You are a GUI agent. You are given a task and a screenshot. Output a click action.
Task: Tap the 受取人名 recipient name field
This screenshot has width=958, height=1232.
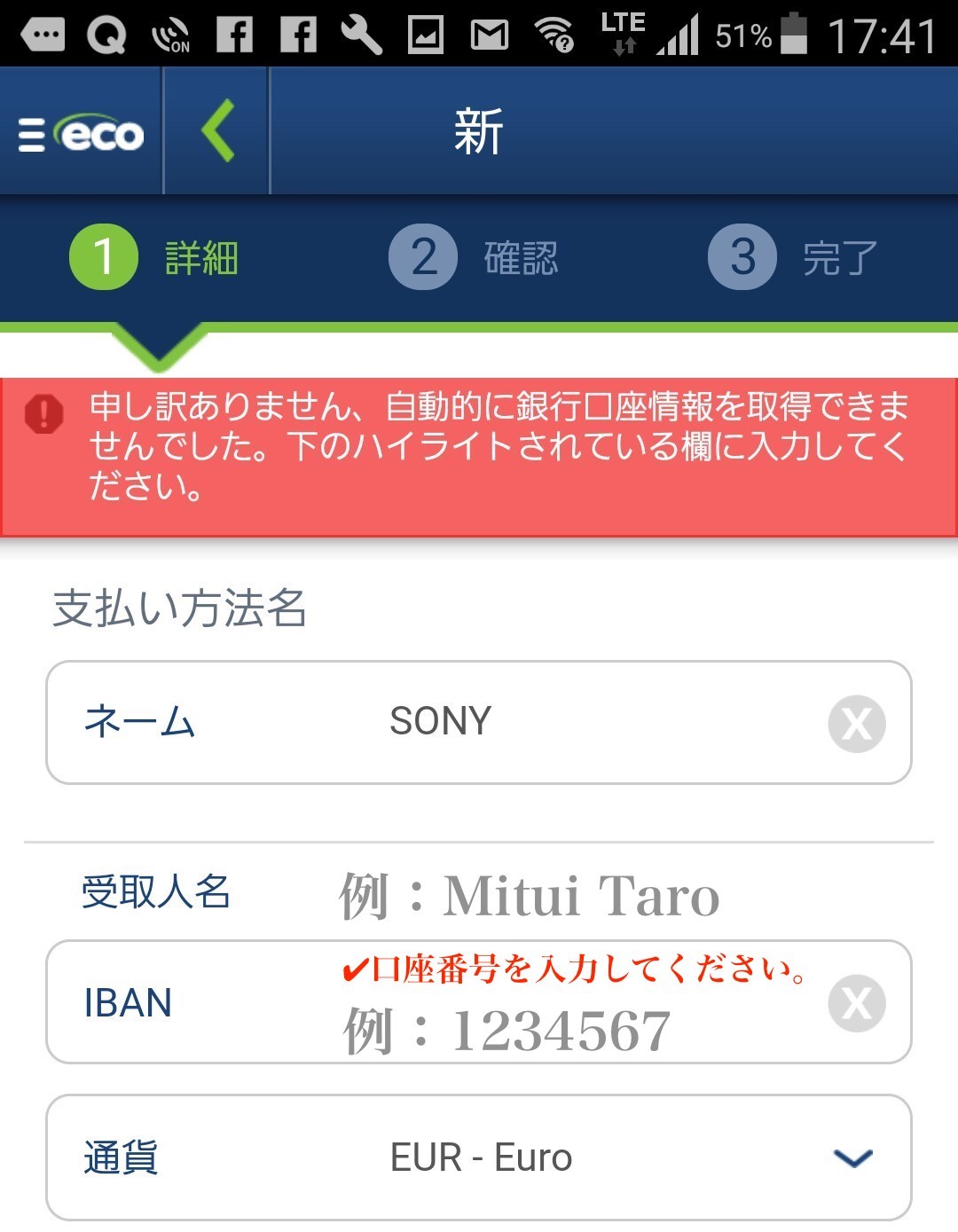coord(532,894)
